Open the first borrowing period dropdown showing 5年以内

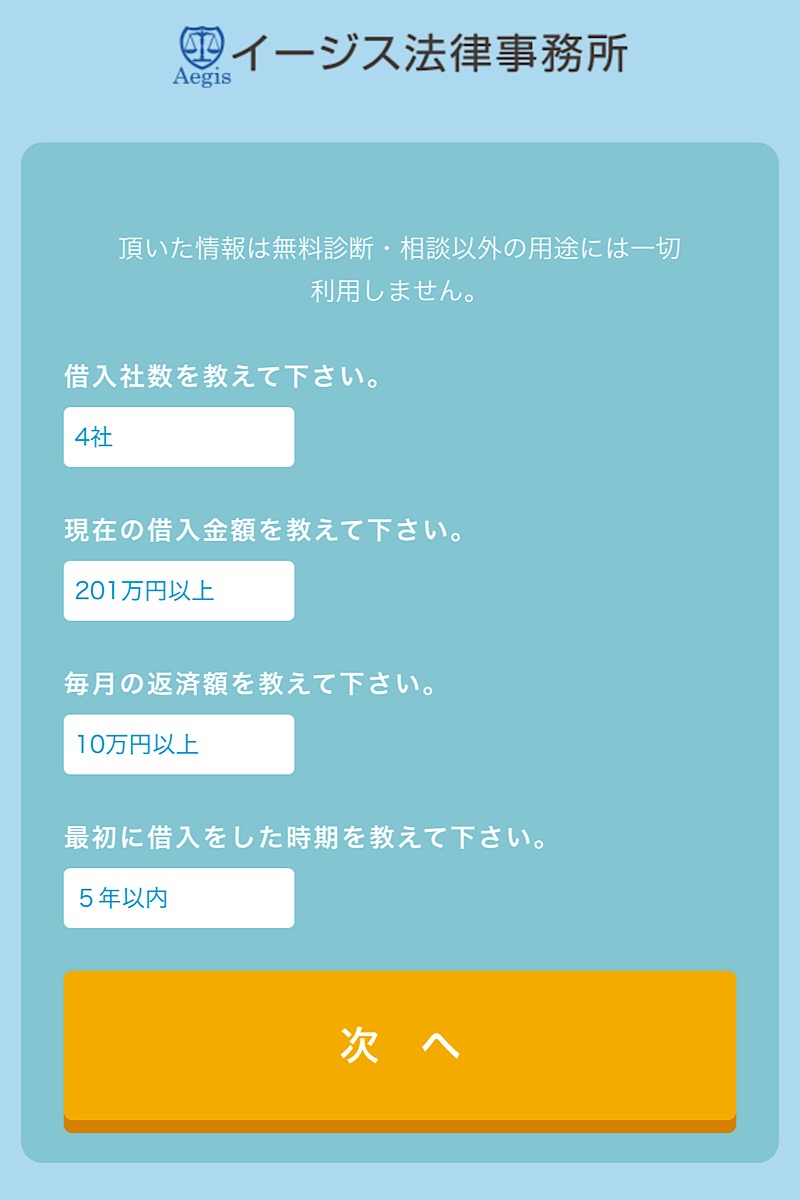[179, 898]
